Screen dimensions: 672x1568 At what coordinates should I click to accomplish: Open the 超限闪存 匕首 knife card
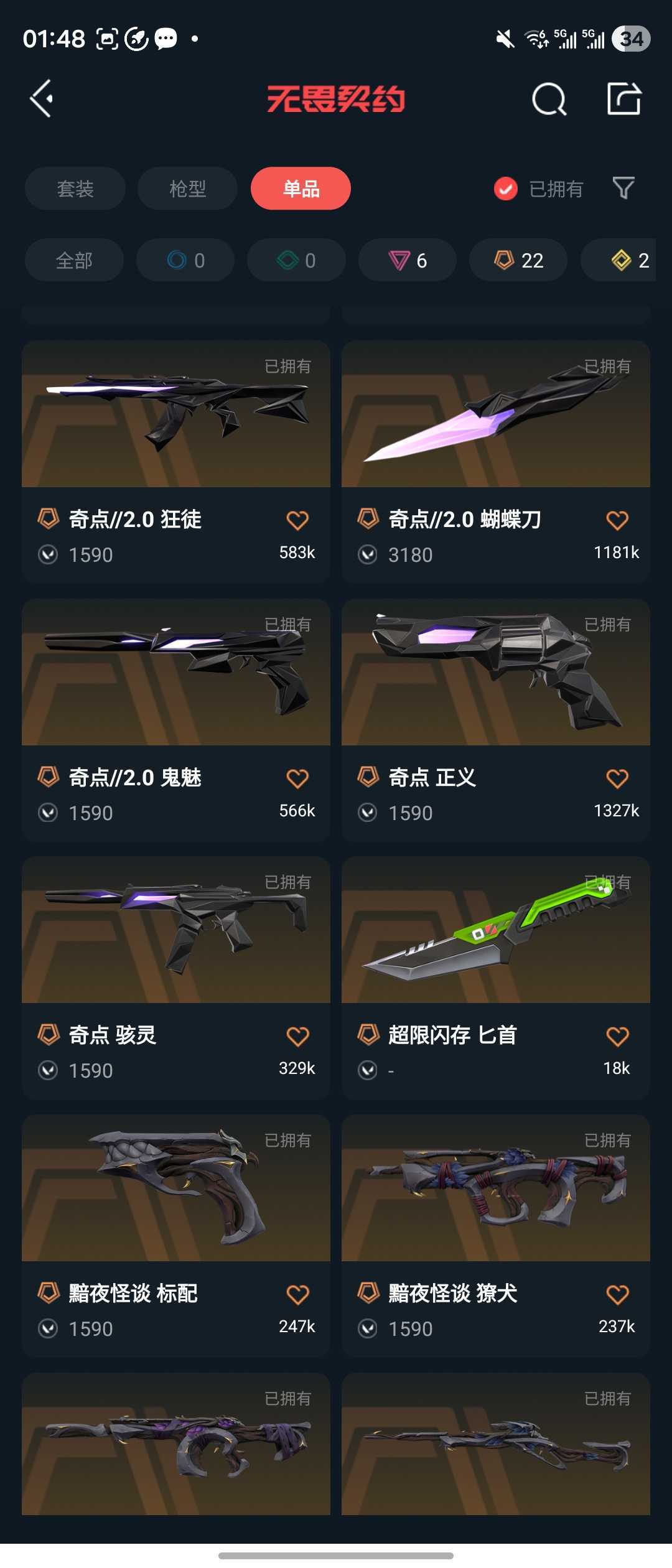496,978
